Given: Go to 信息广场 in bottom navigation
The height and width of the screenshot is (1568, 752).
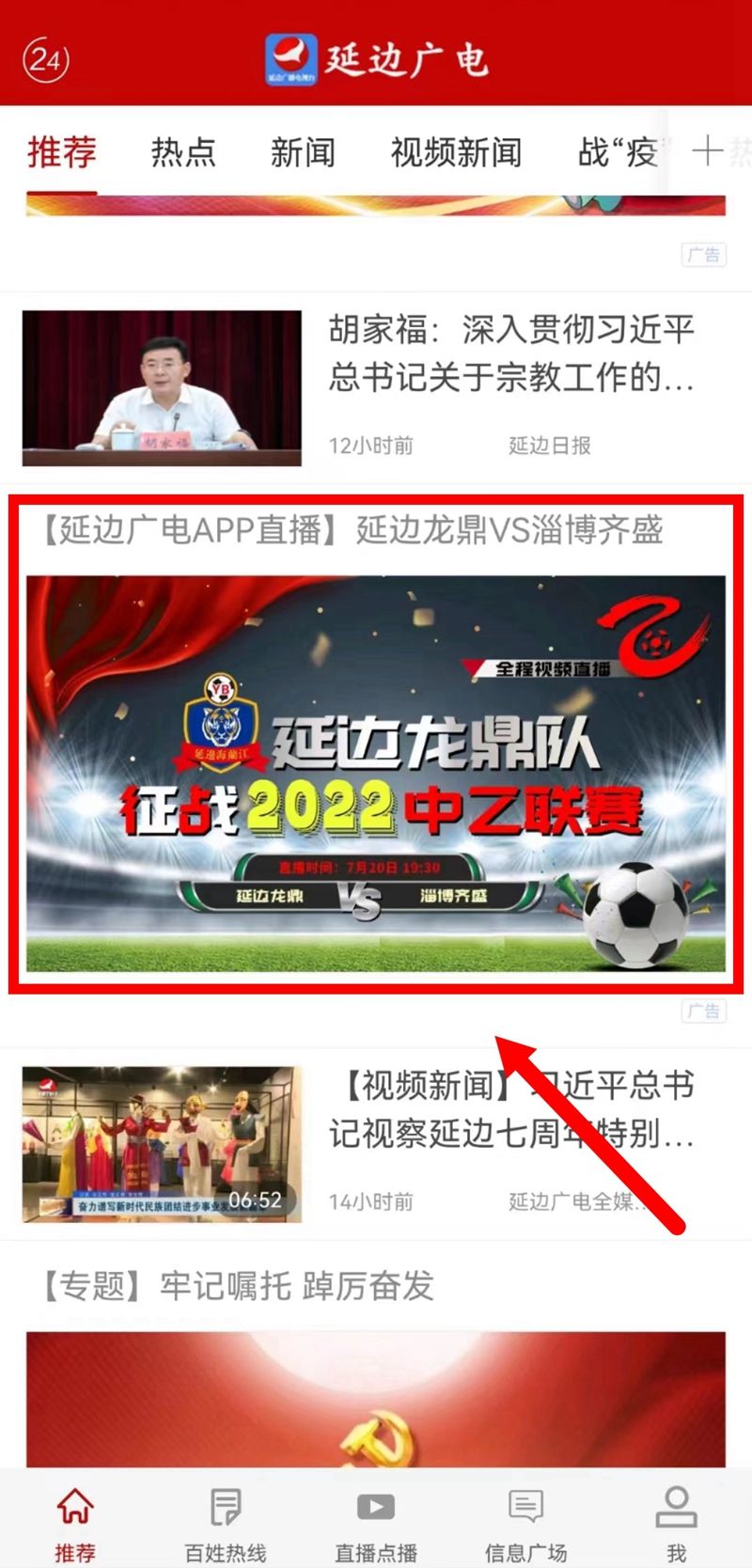Looking at the screenshot, I should (x=525, y=1523).
